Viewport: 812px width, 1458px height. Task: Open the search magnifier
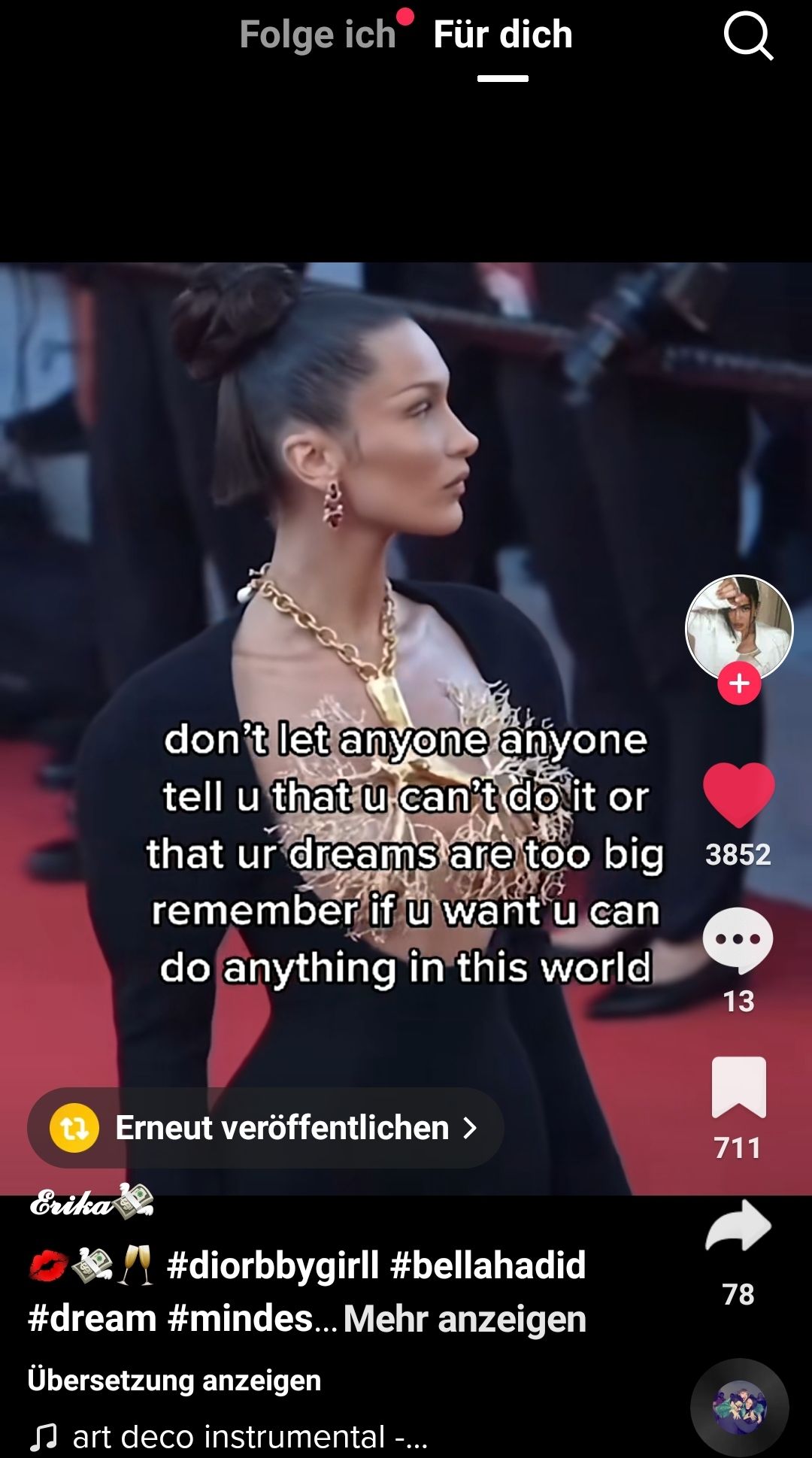point(747,36)
